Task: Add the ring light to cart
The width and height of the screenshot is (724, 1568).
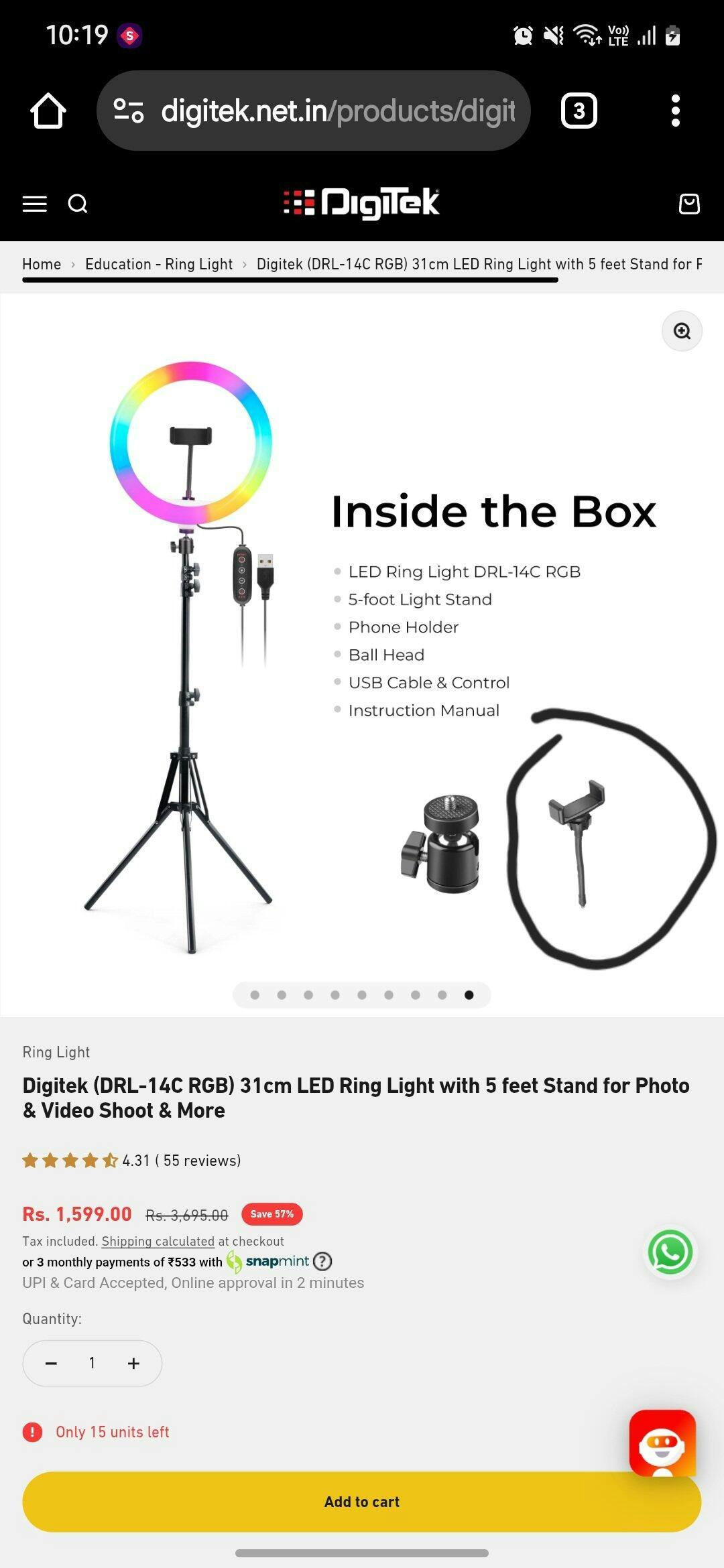Action: click(x=362, y=1502)
